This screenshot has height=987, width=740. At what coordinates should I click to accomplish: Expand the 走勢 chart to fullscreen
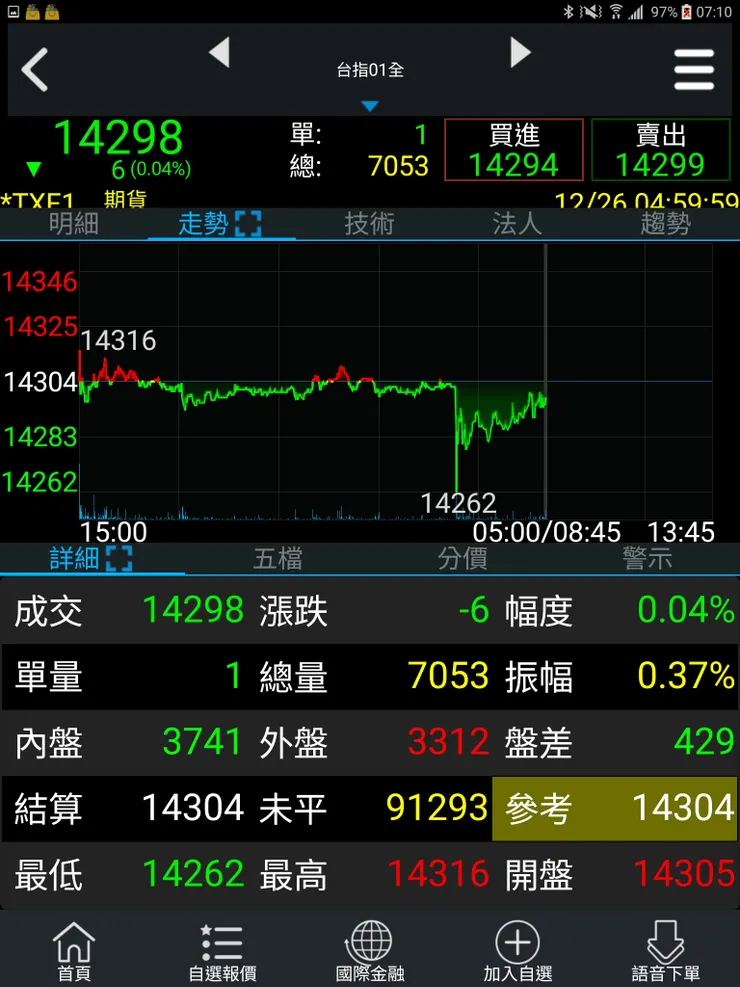[x=247, y=224]
